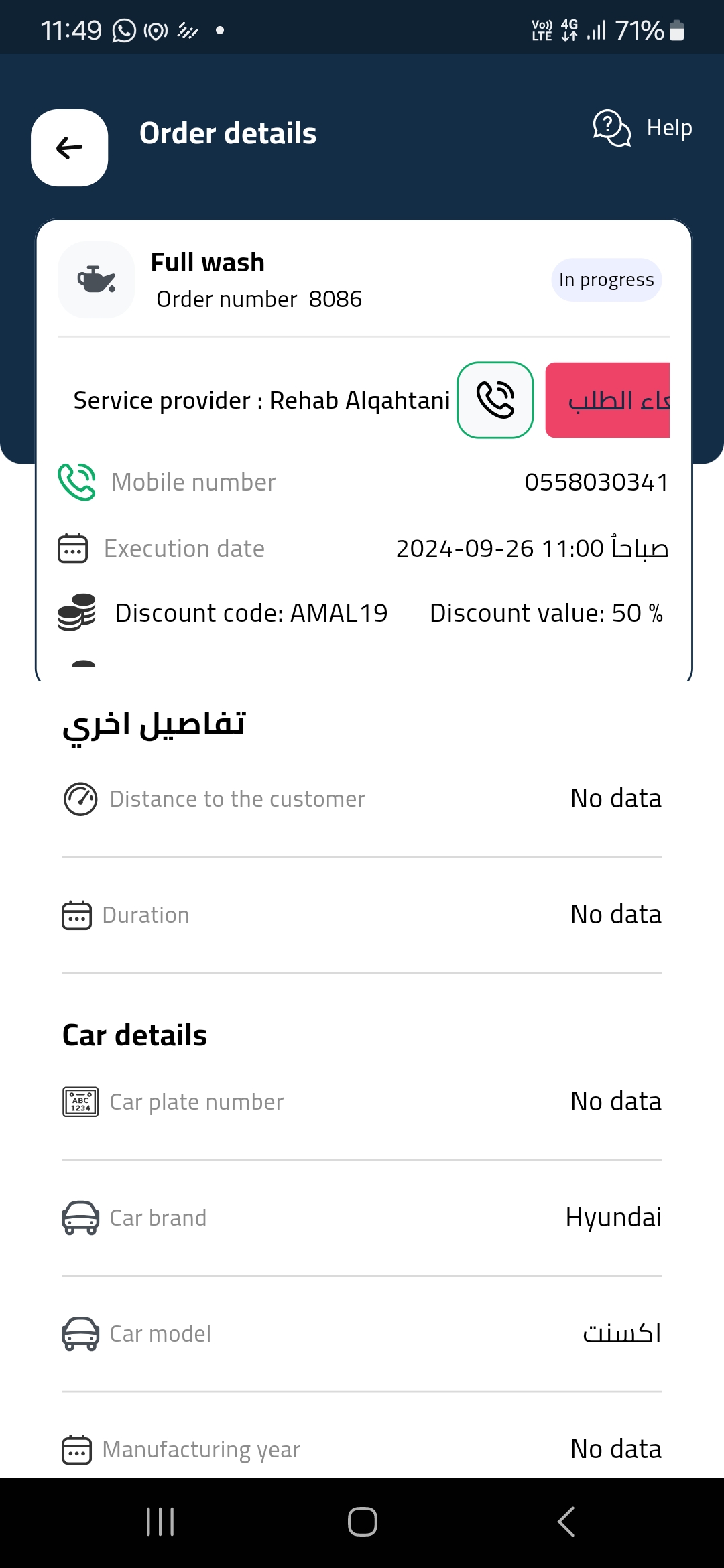This screenshot has width=724, height=1568.
Task: Open the system recent apps view
Action: coord(160,1522)
